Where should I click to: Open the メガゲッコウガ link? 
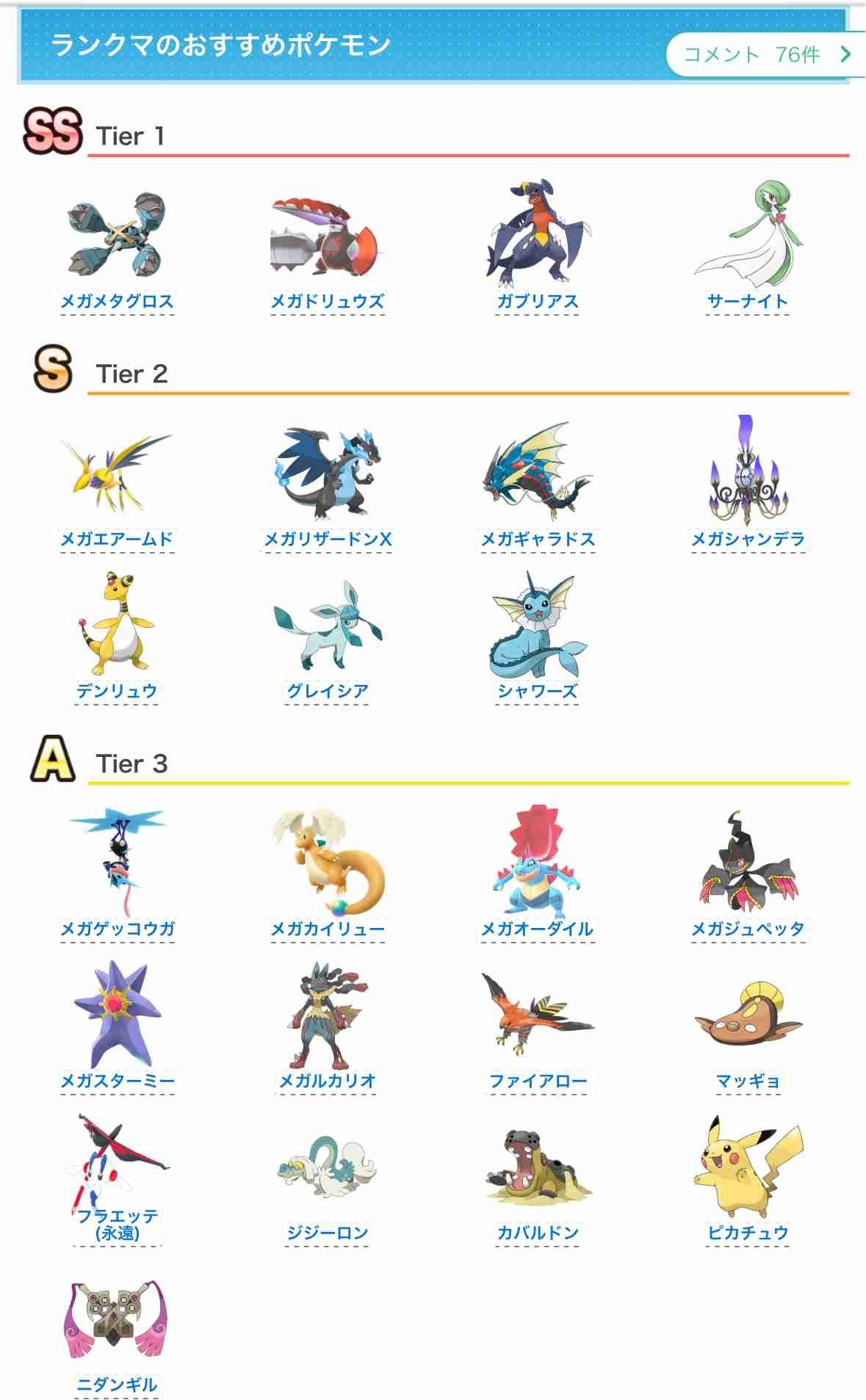pos(117,929)
